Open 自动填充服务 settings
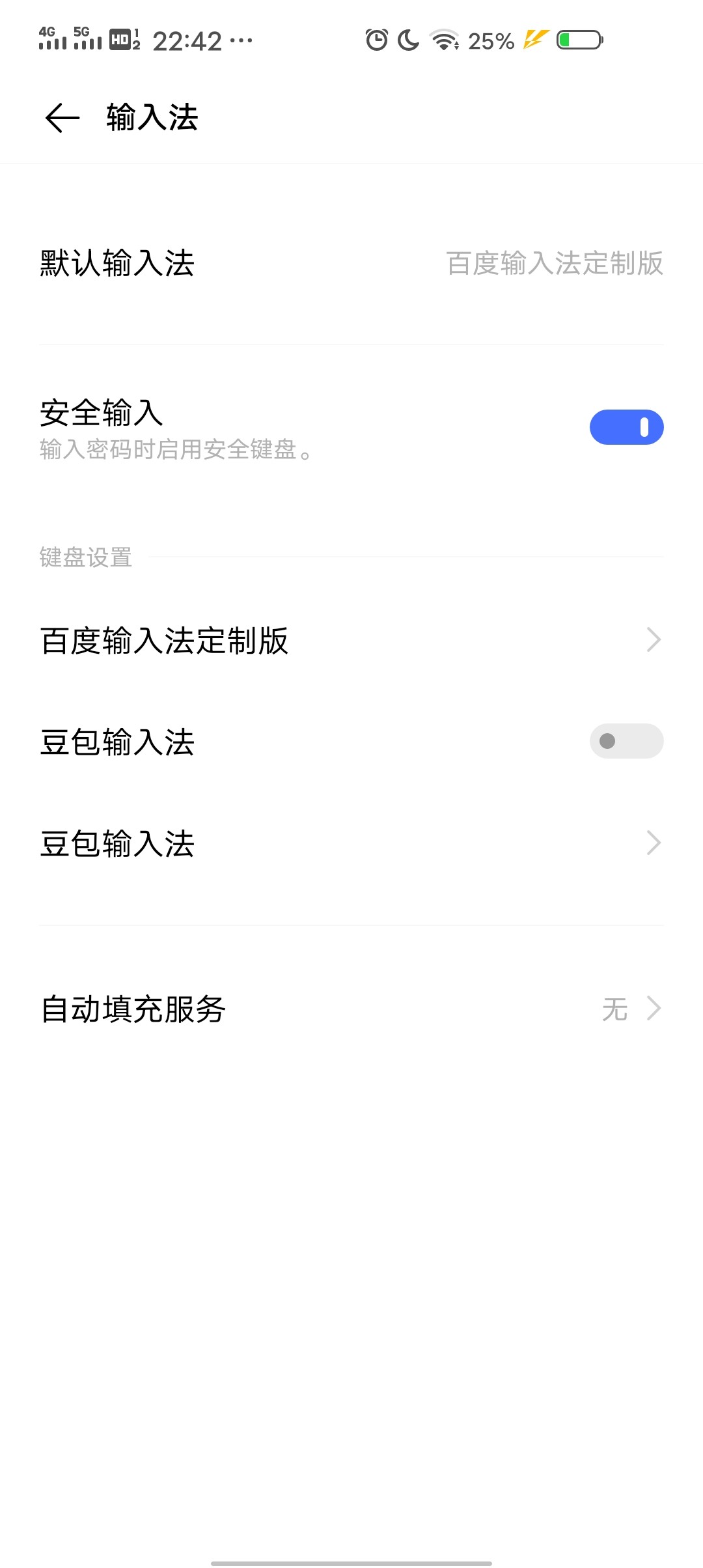The image size is (703, 1568). (351, 1009)
